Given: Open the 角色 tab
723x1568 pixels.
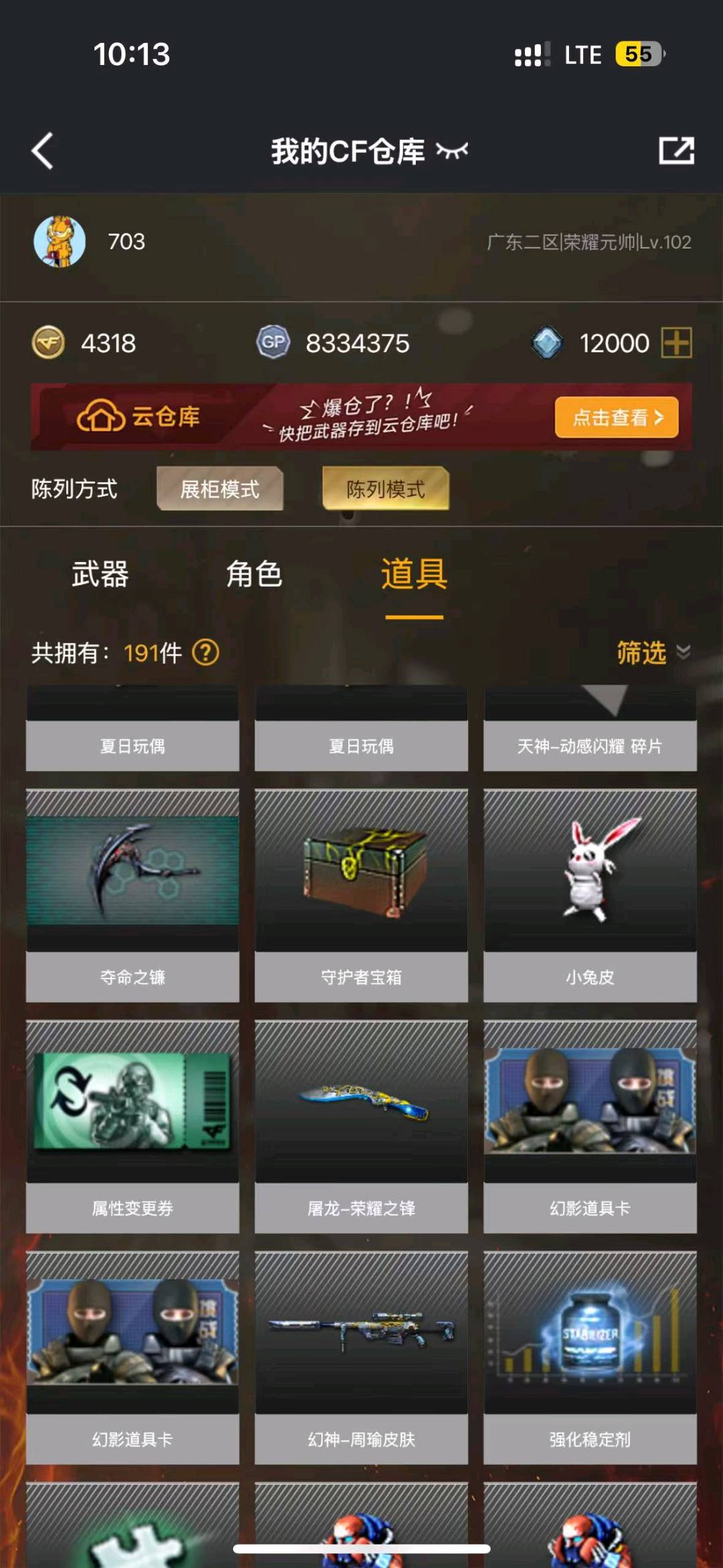Looking at the screenshot, I should tap(254, 574).
